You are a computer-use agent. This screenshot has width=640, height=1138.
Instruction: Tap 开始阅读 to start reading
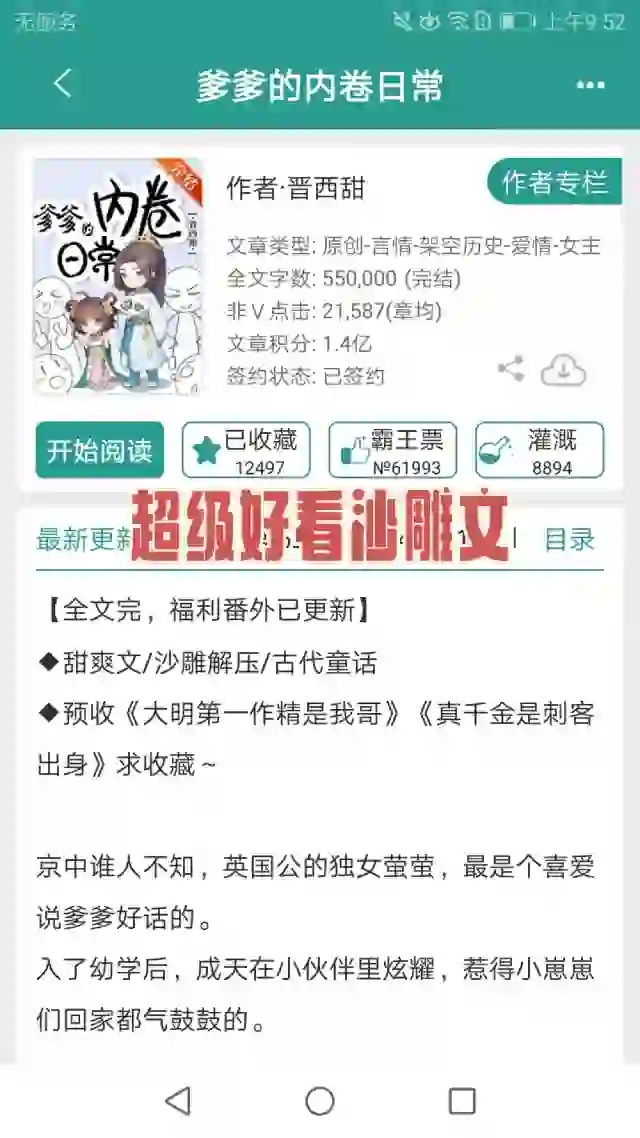point(100,450)
